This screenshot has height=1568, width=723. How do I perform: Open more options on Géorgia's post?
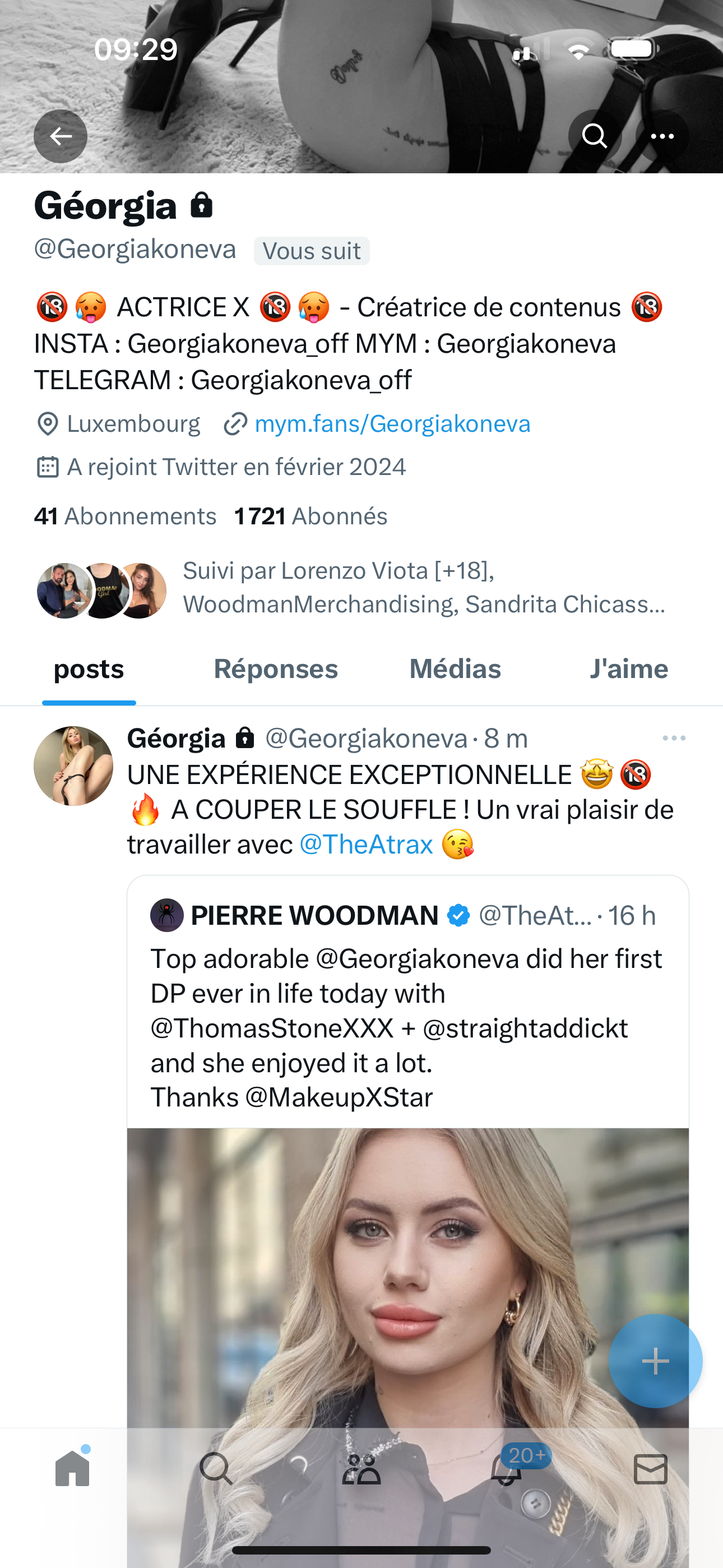[x=674, y=739]
